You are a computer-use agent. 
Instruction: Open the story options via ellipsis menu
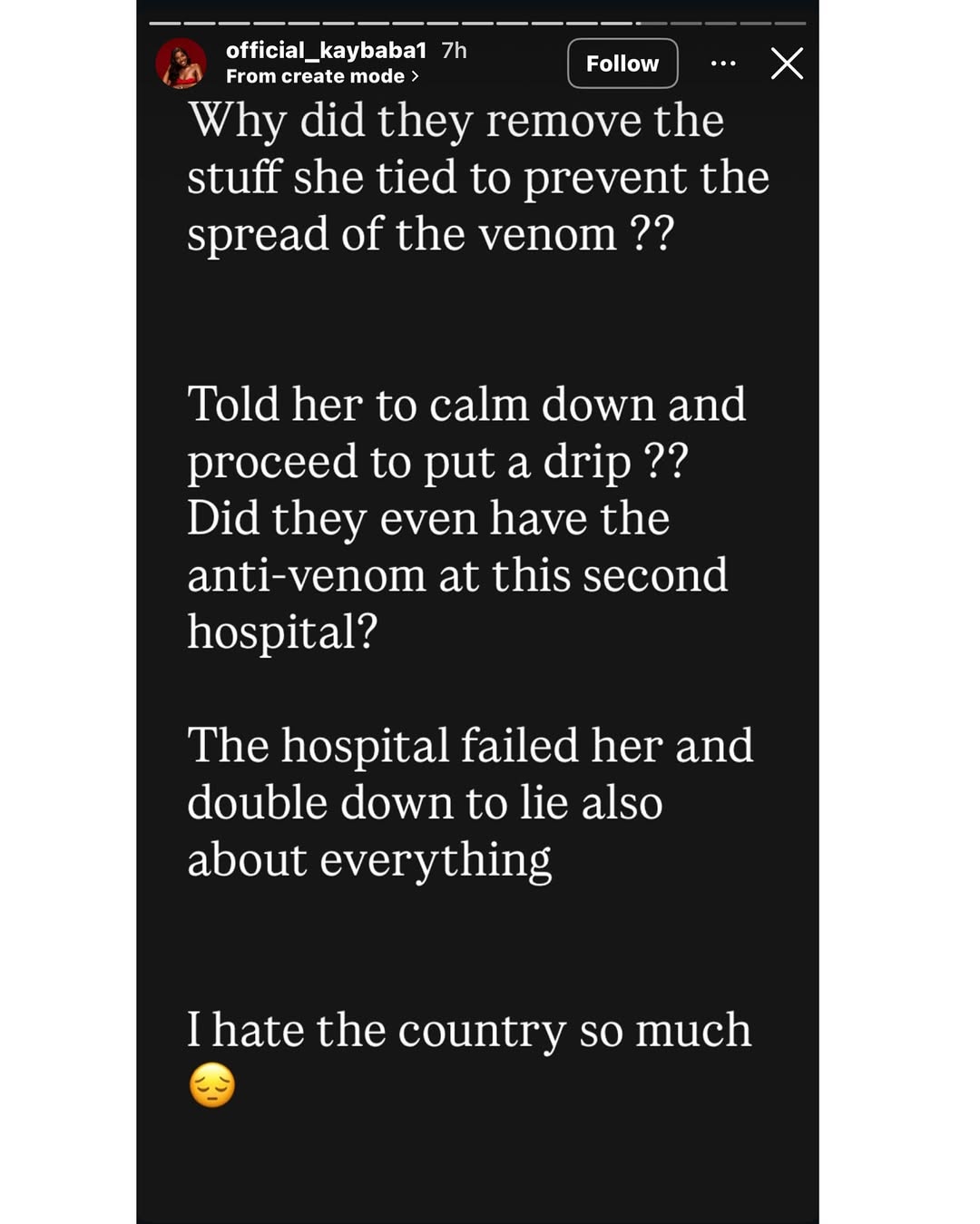(723, 63)
